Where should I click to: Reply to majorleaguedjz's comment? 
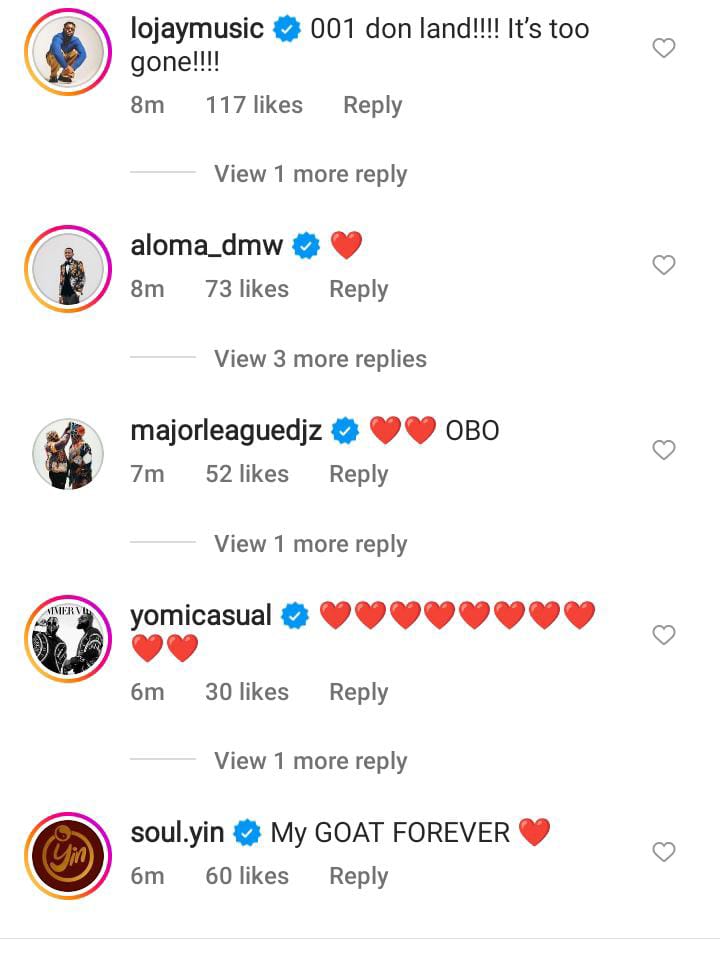358,474
